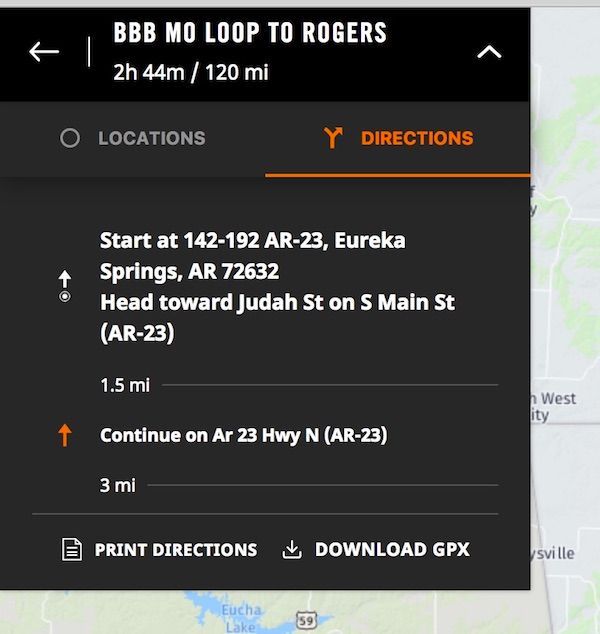Print directions for this route
Screen dimensions: 600x634
click(x=160, y=550)
